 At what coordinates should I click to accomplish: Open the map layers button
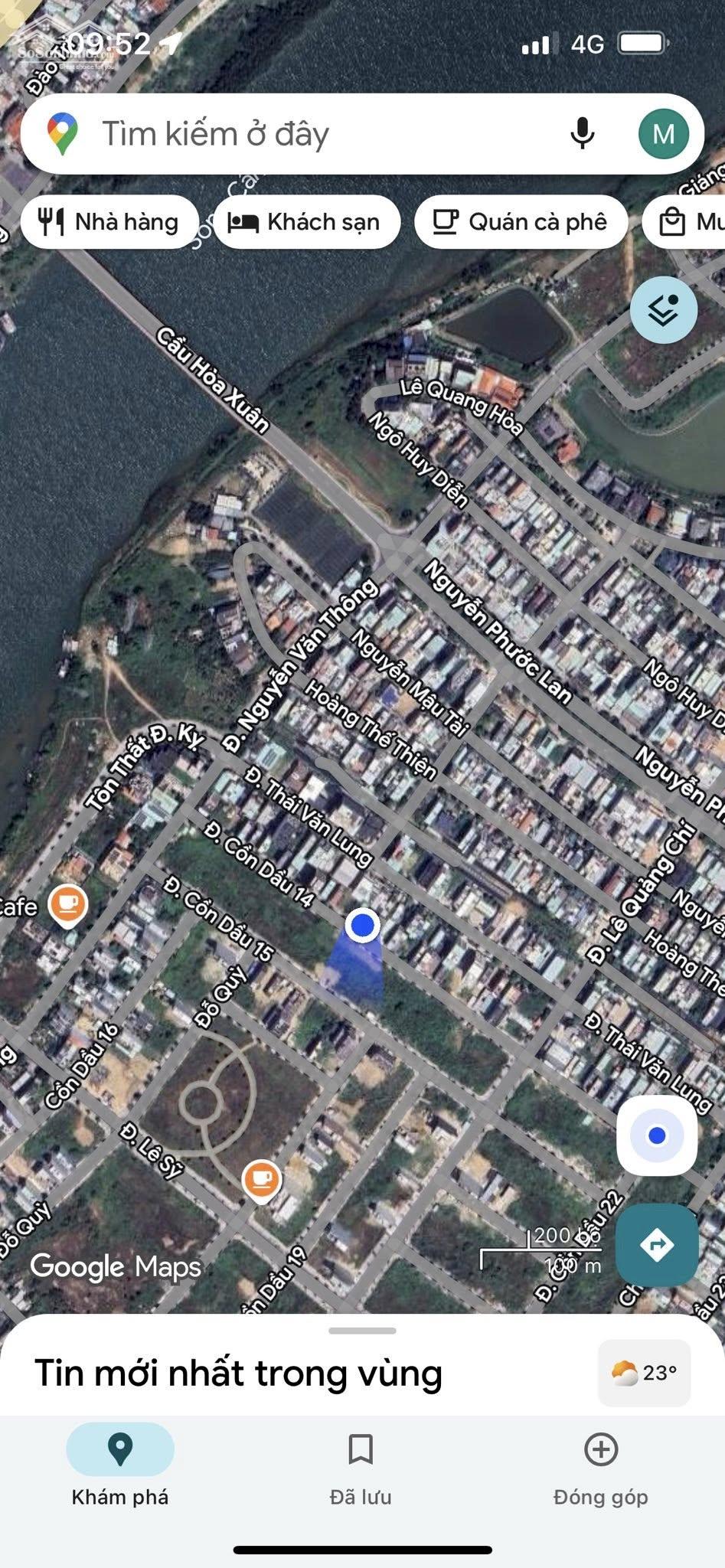click(663, 310)
